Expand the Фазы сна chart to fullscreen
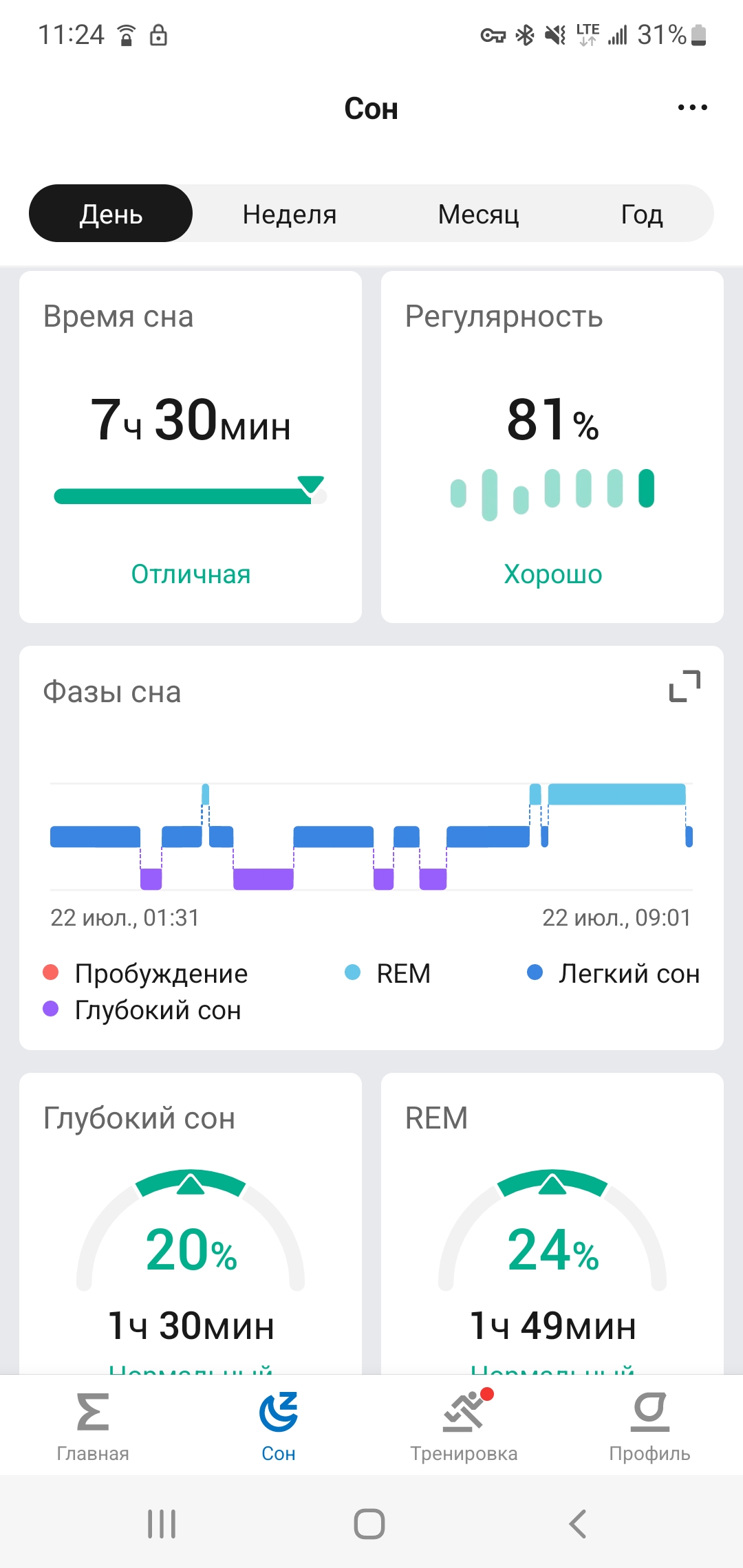 [x=685, y=686]
